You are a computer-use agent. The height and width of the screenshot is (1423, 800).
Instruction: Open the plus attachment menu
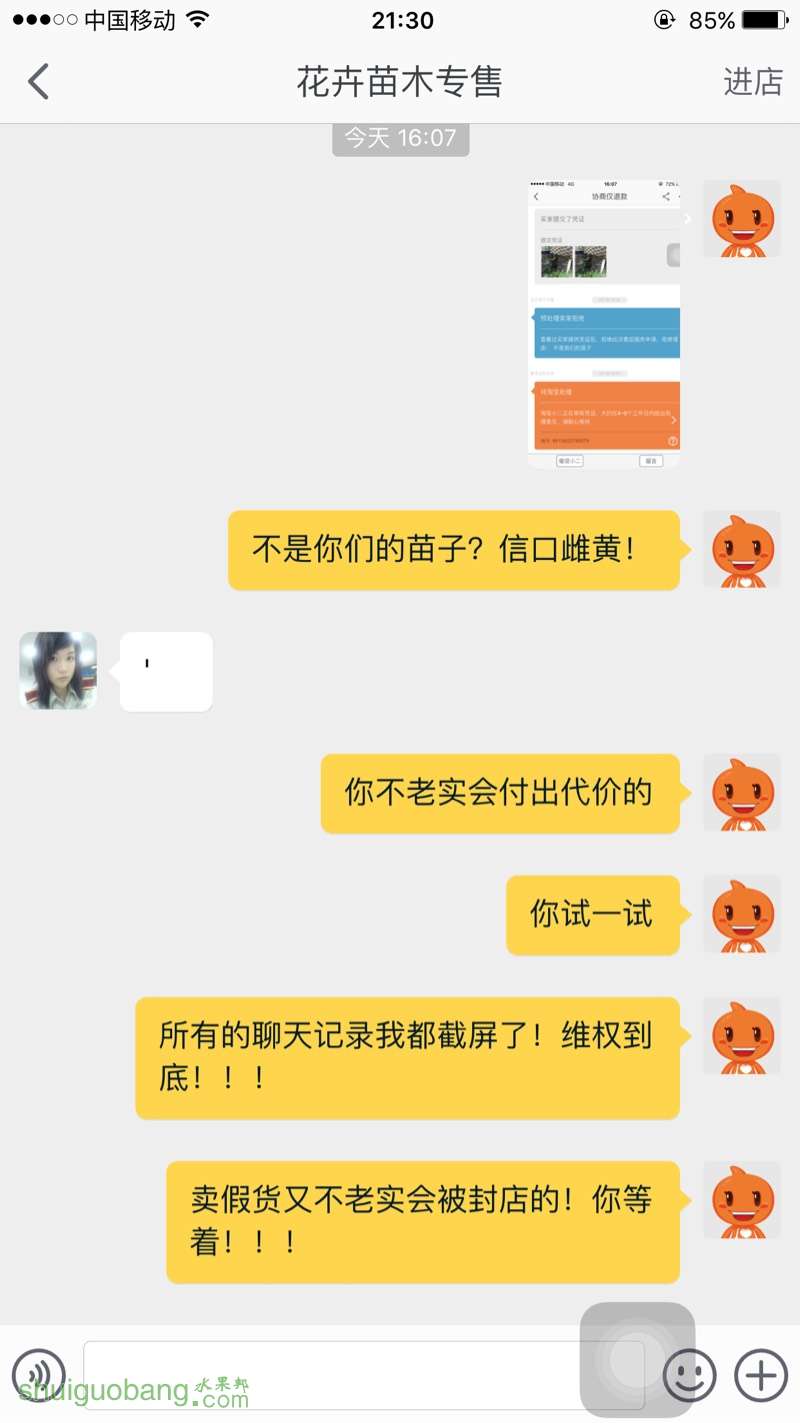(x=761, y=1376)
